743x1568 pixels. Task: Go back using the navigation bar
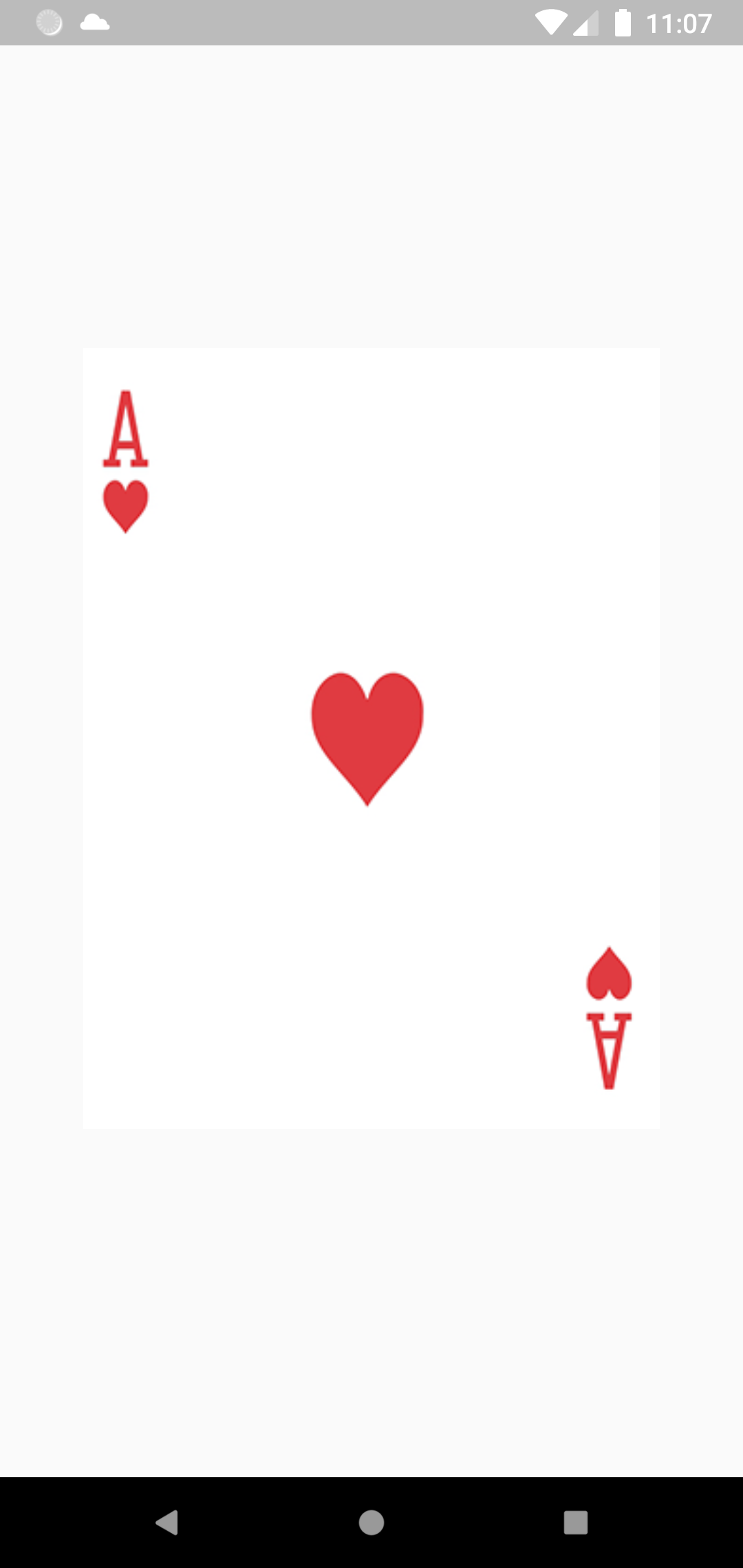[167, 1522]
